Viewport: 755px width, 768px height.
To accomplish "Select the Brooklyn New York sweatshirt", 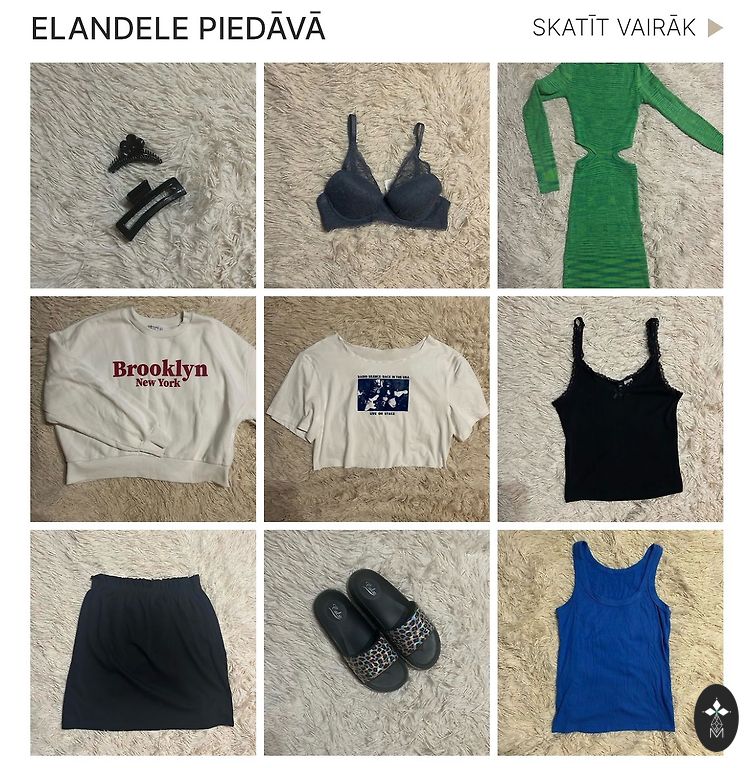I will click(x=142, y=409).
